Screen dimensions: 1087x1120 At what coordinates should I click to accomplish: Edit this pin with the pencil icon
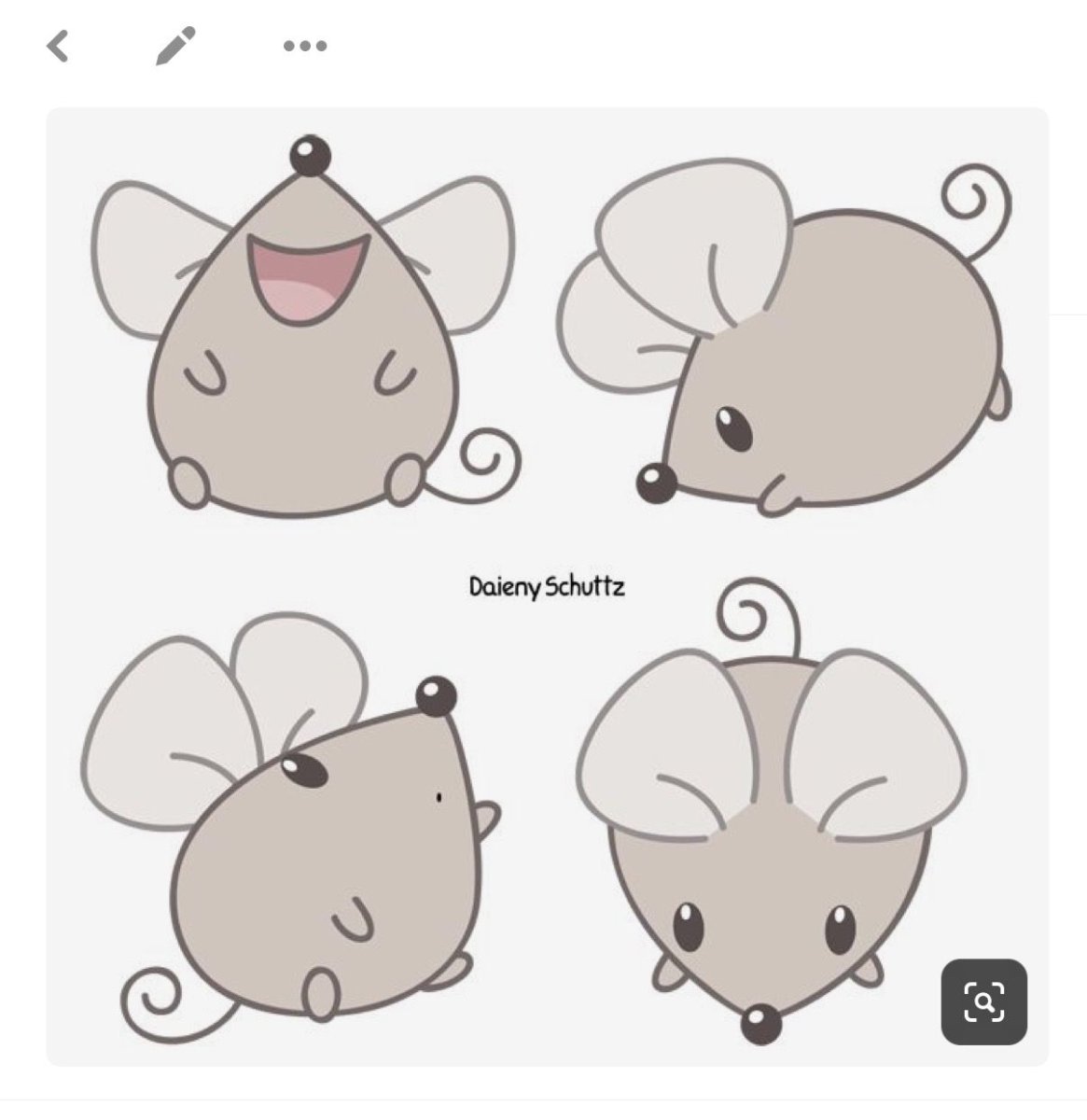[174, 45]
